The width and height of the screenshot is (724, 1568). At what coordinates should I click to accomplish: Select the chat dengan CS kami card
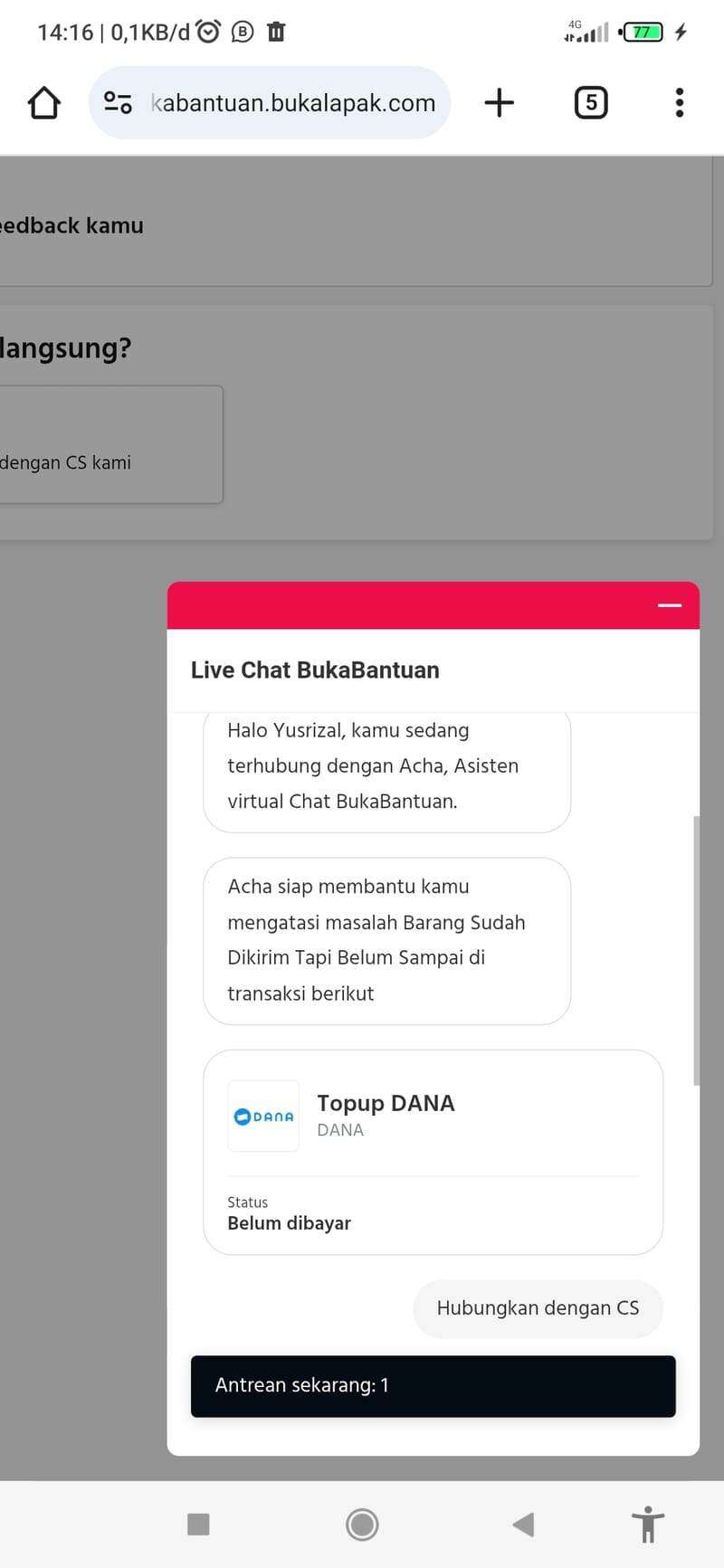click(x=110, y=444)
